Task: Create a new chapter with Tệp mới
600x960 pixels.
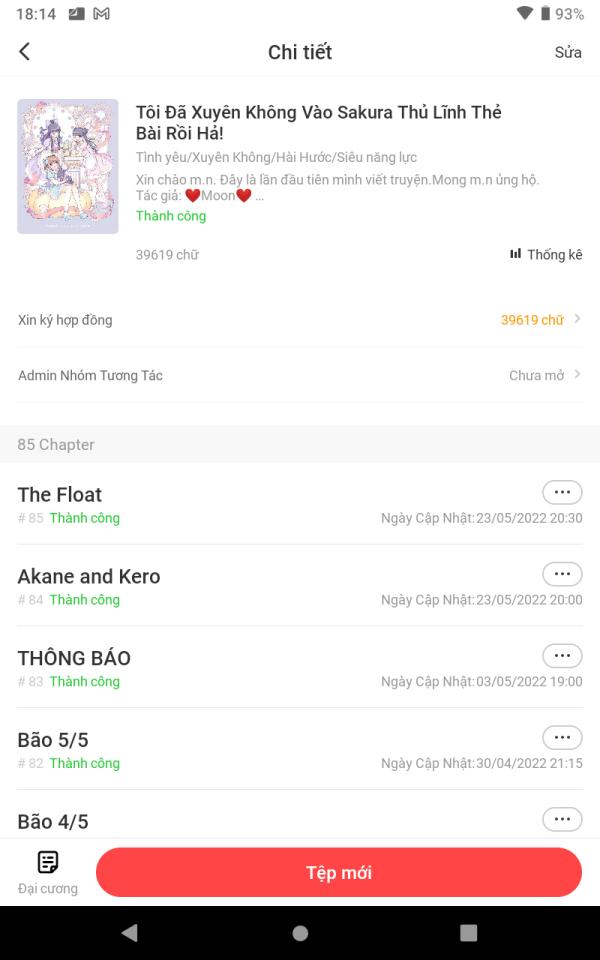Action: (x=339, y=872)
